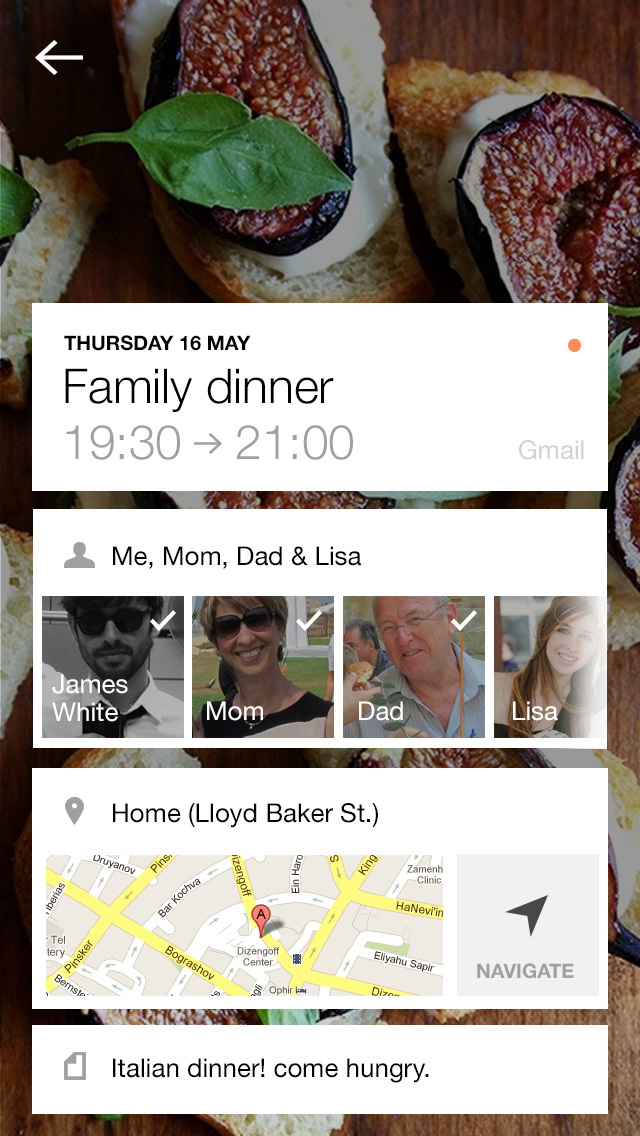Select Dad's attendee photo
This screenshot has height=1136, width=640.
[414, 667]
